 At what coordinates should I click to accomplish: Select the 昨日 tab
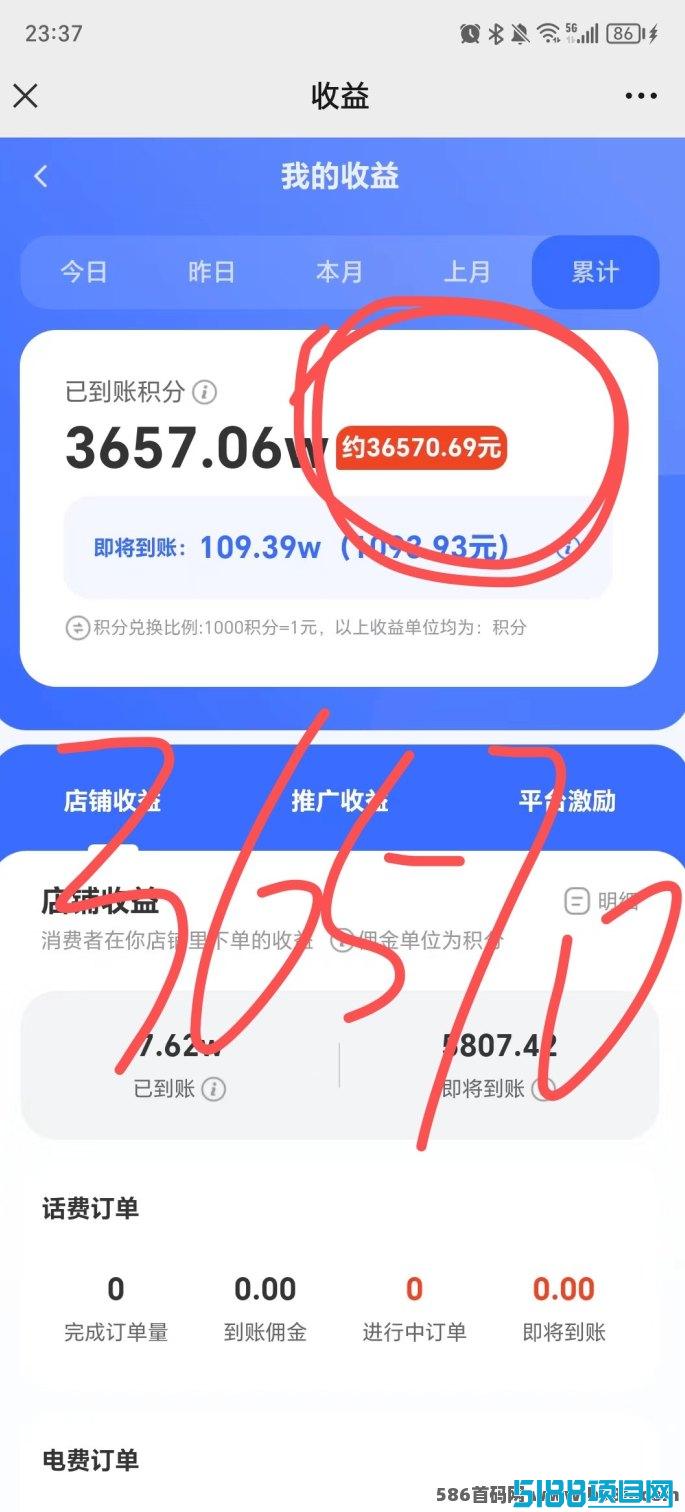(212, 272)
